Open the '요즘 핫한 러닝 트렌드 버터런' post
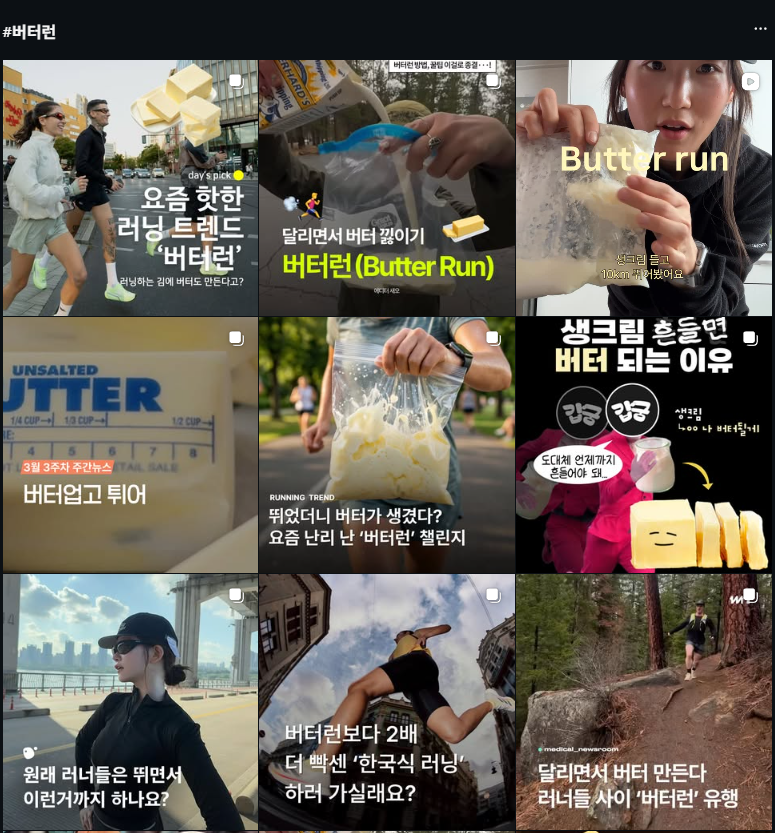Screen dimensions: 775x833 click(130, 188)
